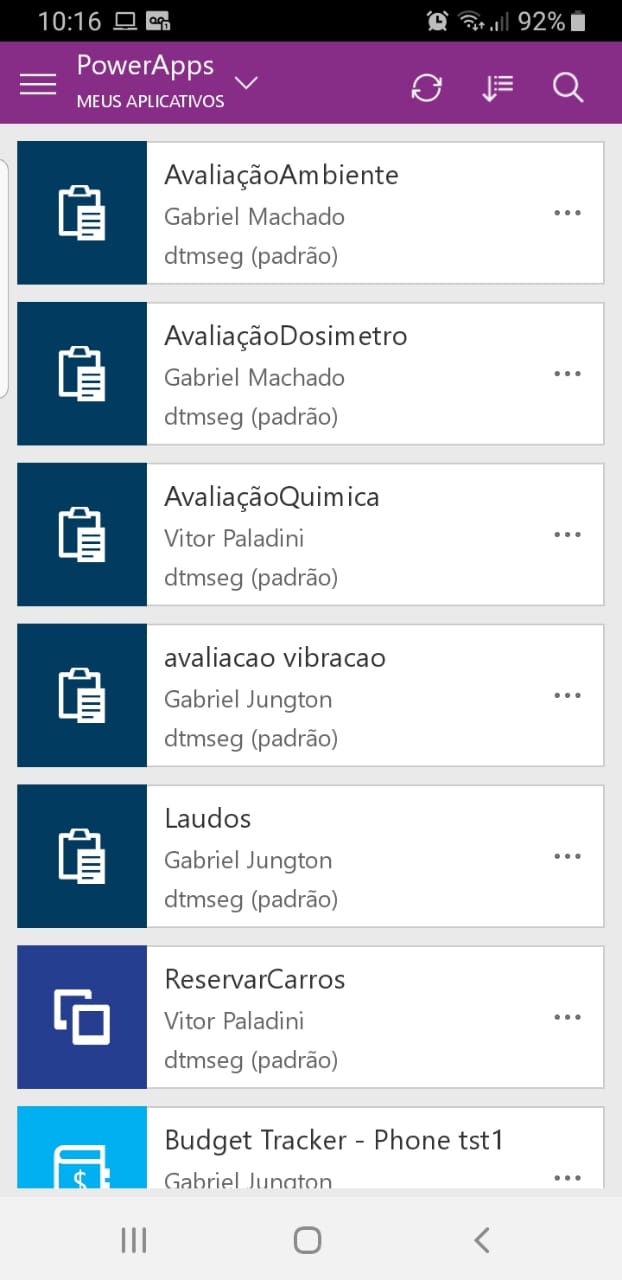Open the search magnifier

[x=568, y=87]
